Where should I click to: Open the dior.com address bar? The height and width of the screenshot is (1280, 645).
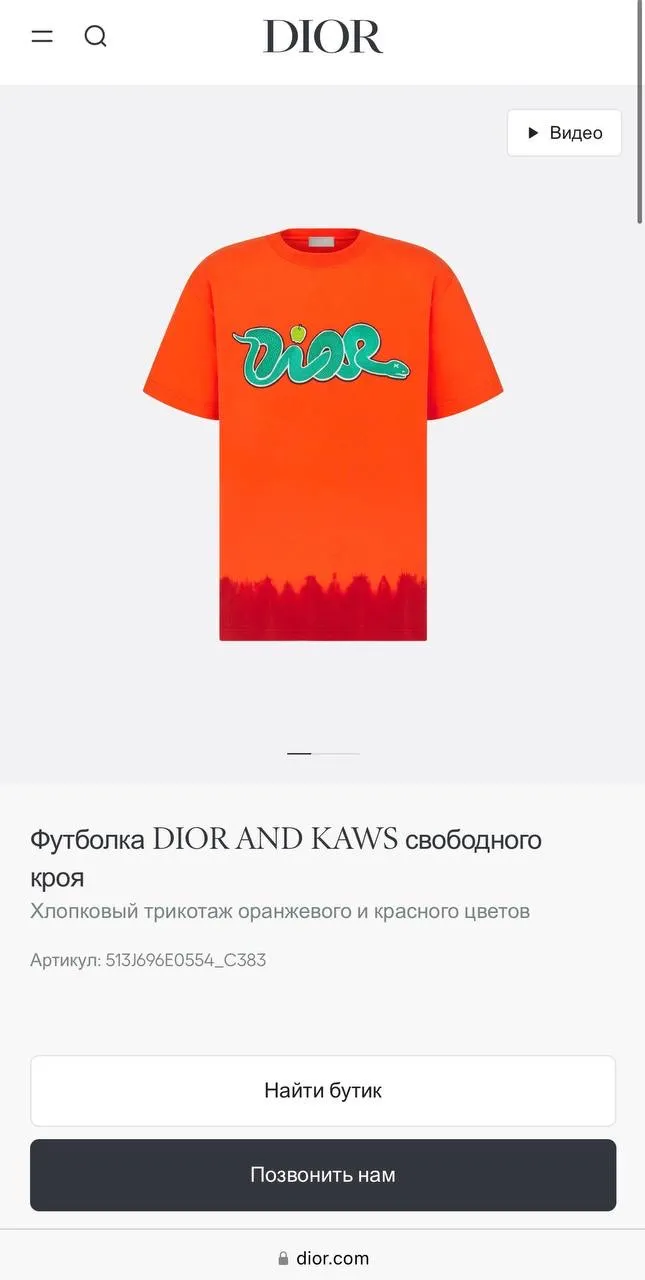(x=323, y=1258)
